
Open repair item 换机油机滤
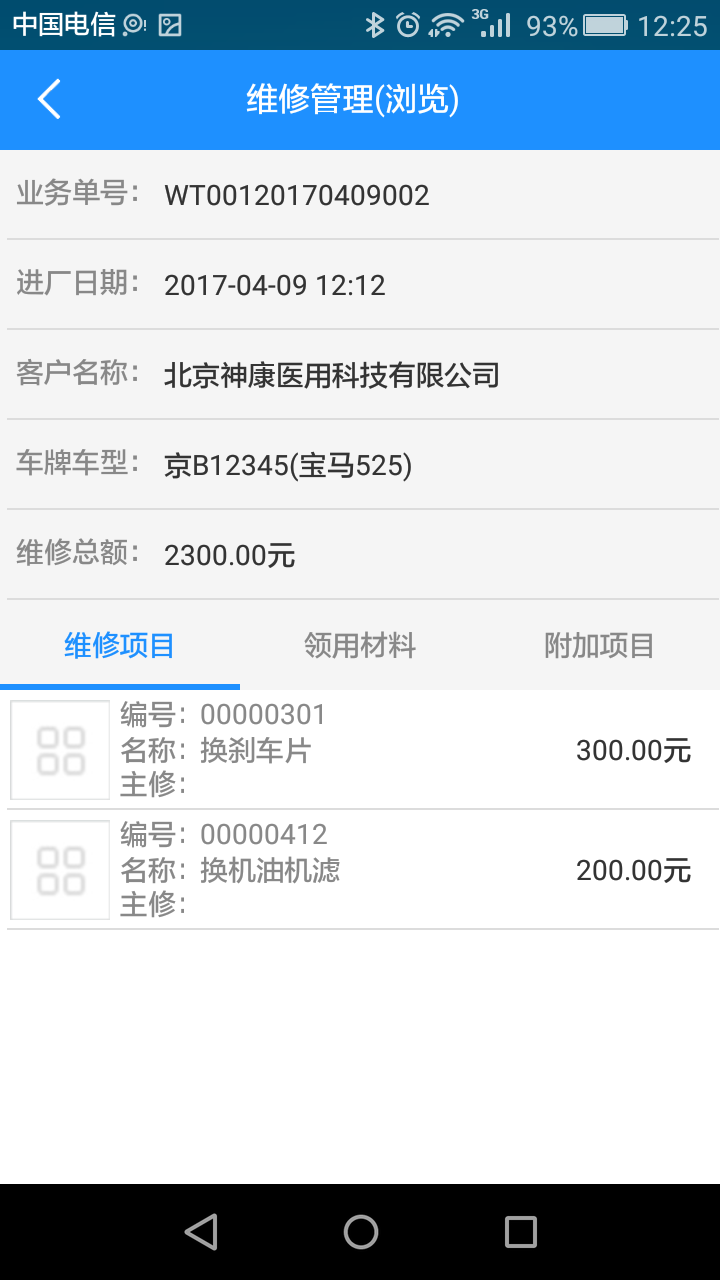pos(360,870)
